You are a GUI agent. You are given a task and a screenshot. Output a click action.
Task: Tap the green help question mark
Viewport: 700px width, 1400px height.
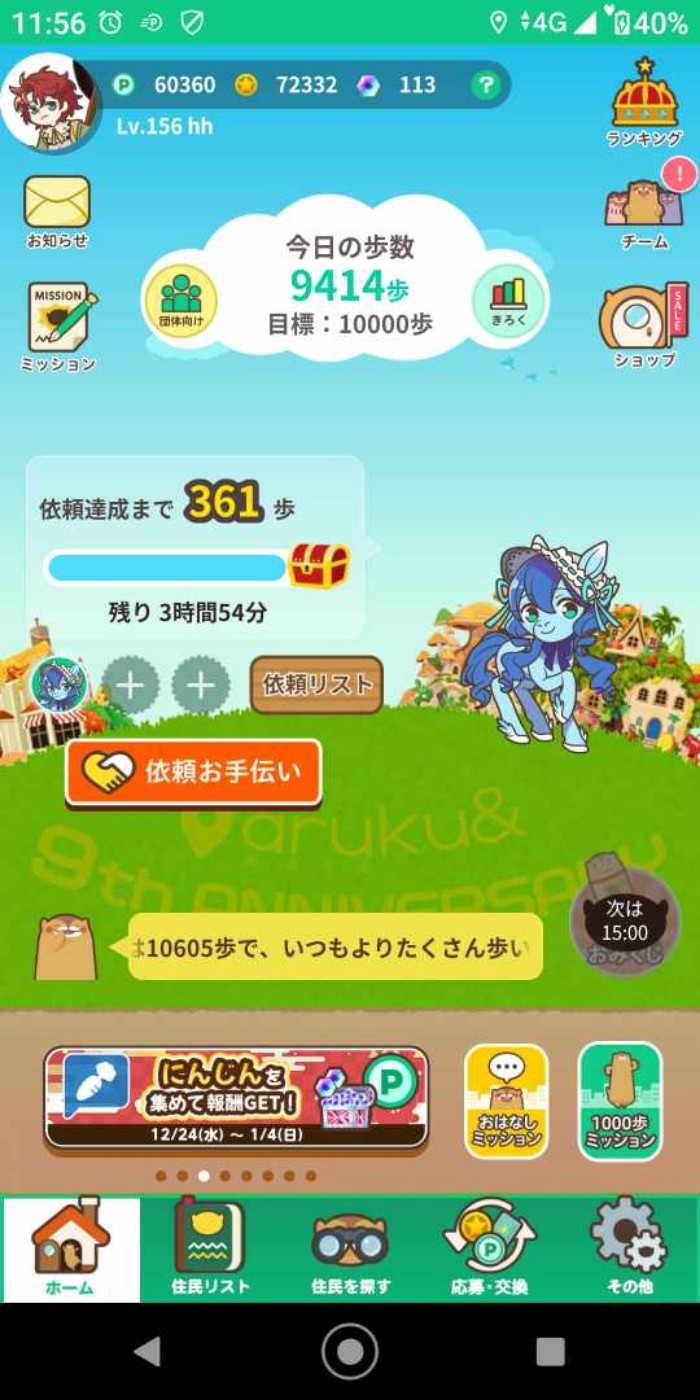(485, 85)
